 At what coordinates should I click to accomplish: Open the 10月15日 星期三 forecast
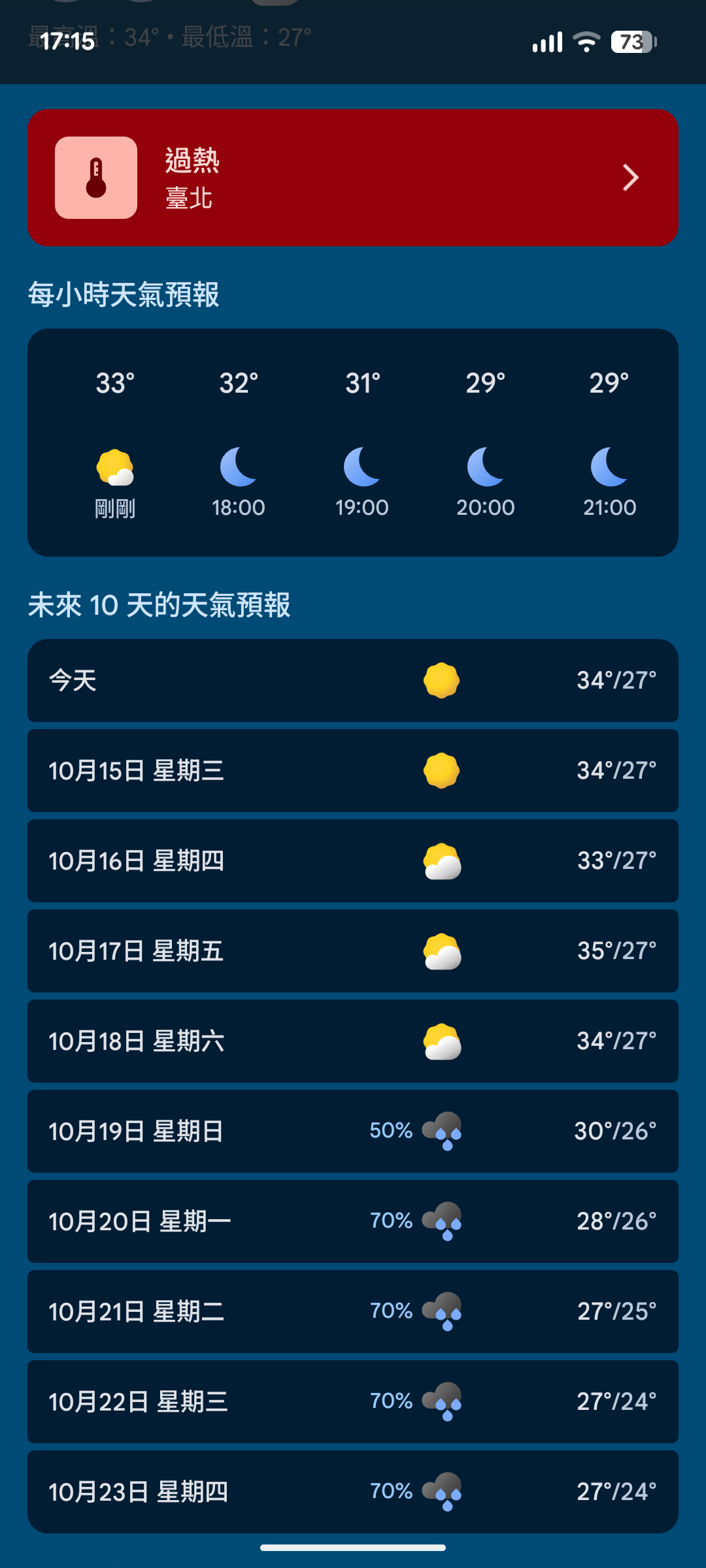(x=353, y=770)
